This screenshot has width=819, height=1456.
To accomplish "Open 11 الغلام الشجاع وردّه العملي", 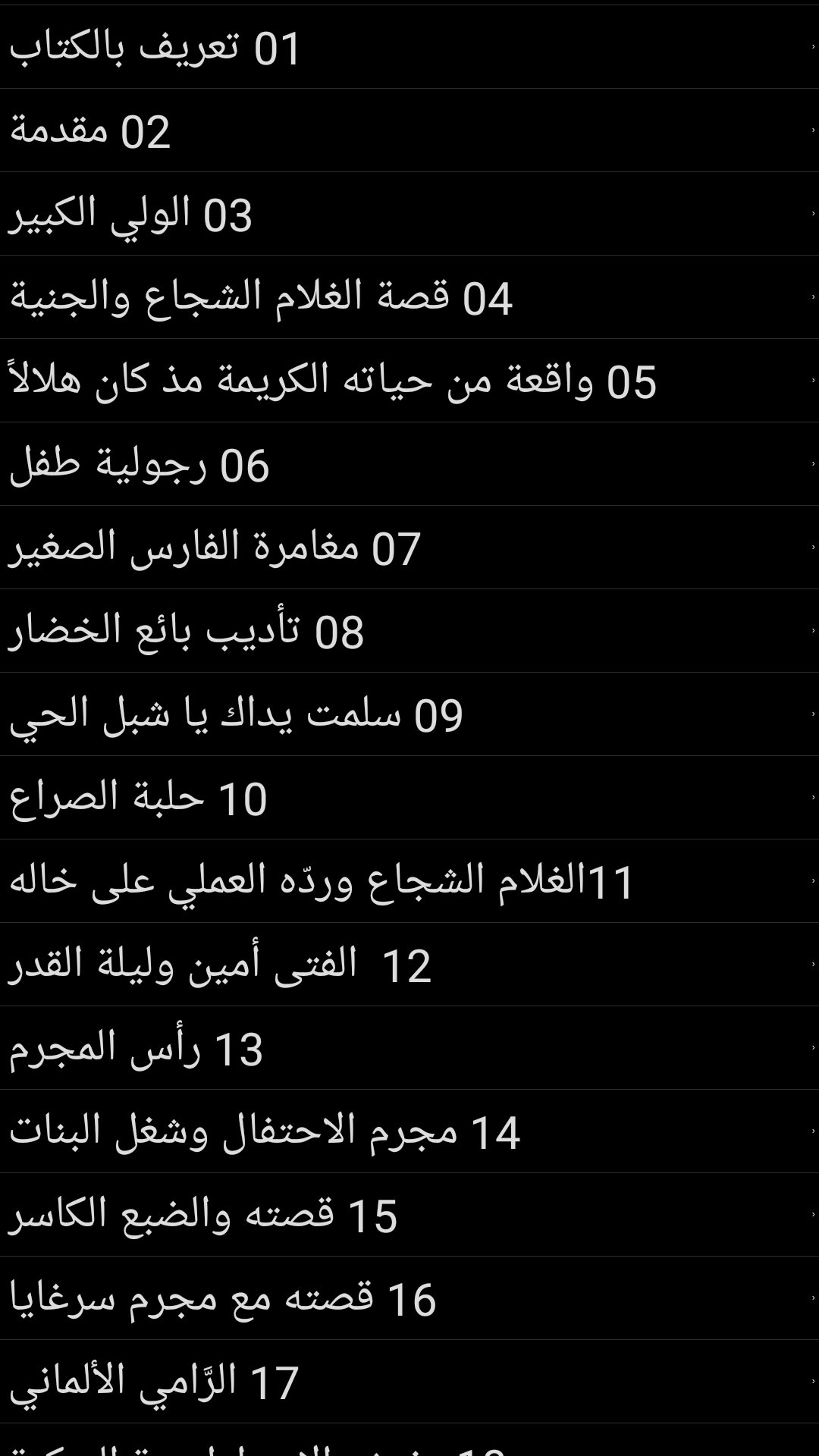I will [x=322, y=881].
